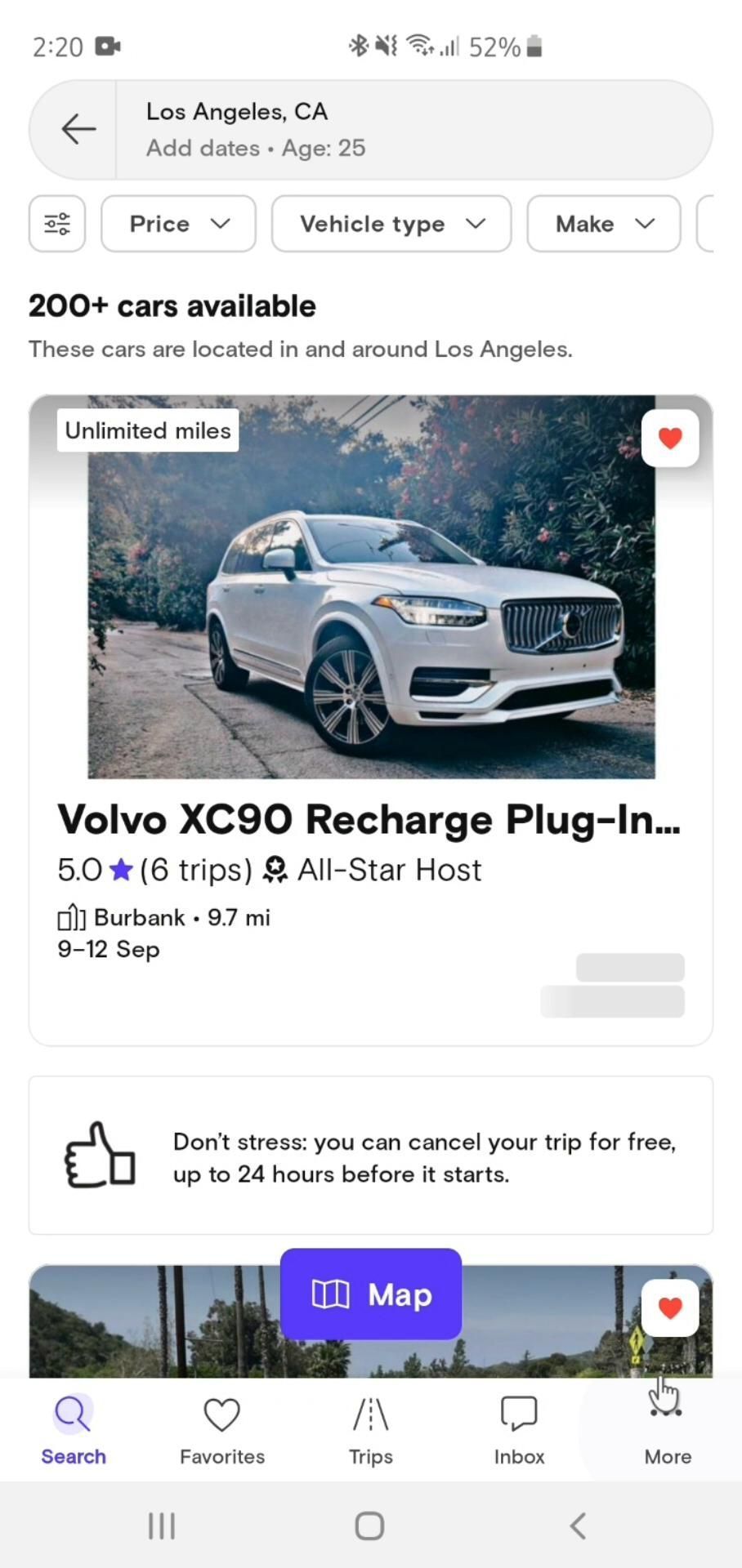Tap the system home button
The width and height of the screenshot is (742, 1568).
(x=369, y=1526)
